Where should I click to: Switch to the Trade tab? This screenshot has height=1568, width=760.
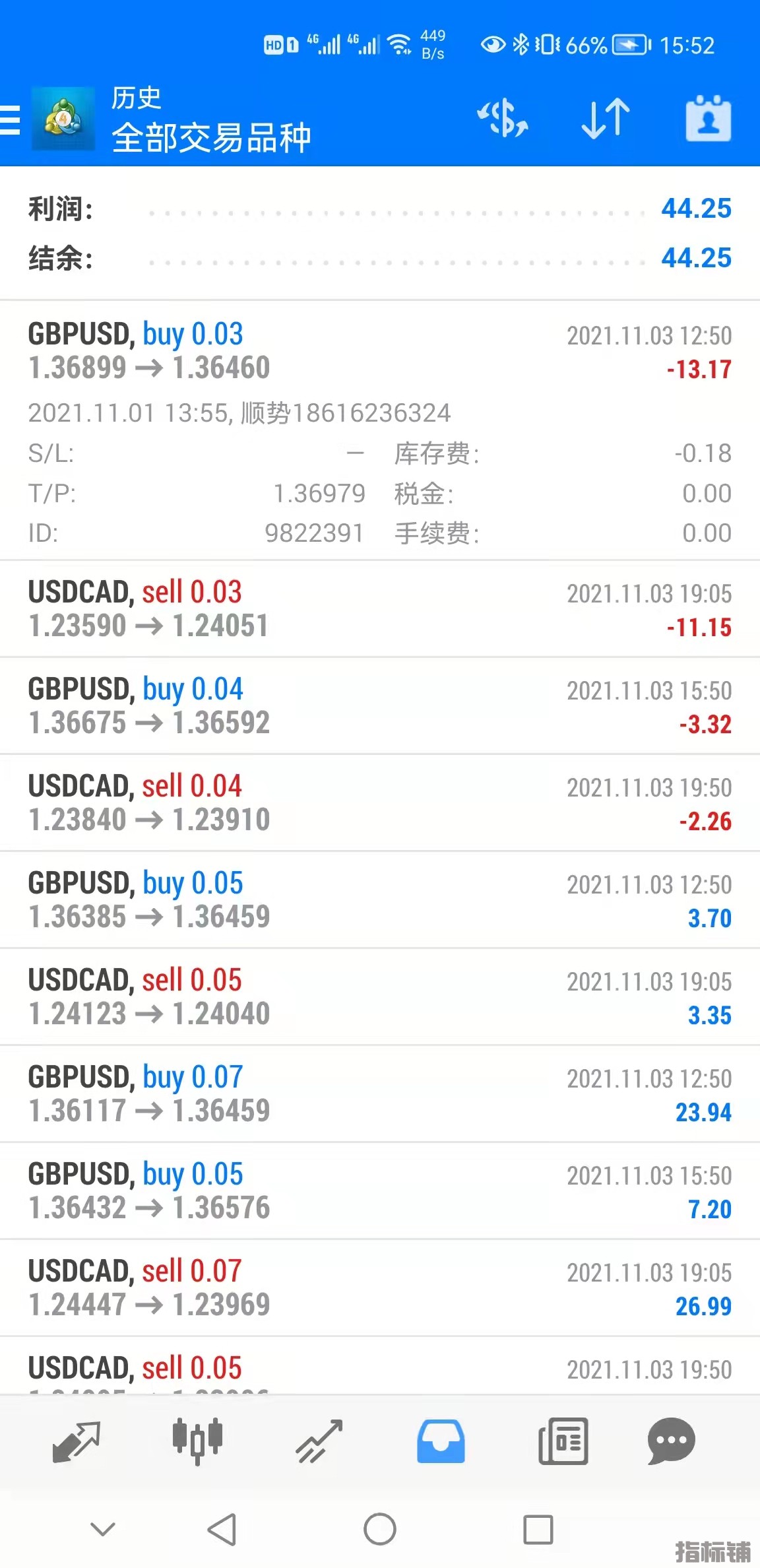tap(319, 1442)
